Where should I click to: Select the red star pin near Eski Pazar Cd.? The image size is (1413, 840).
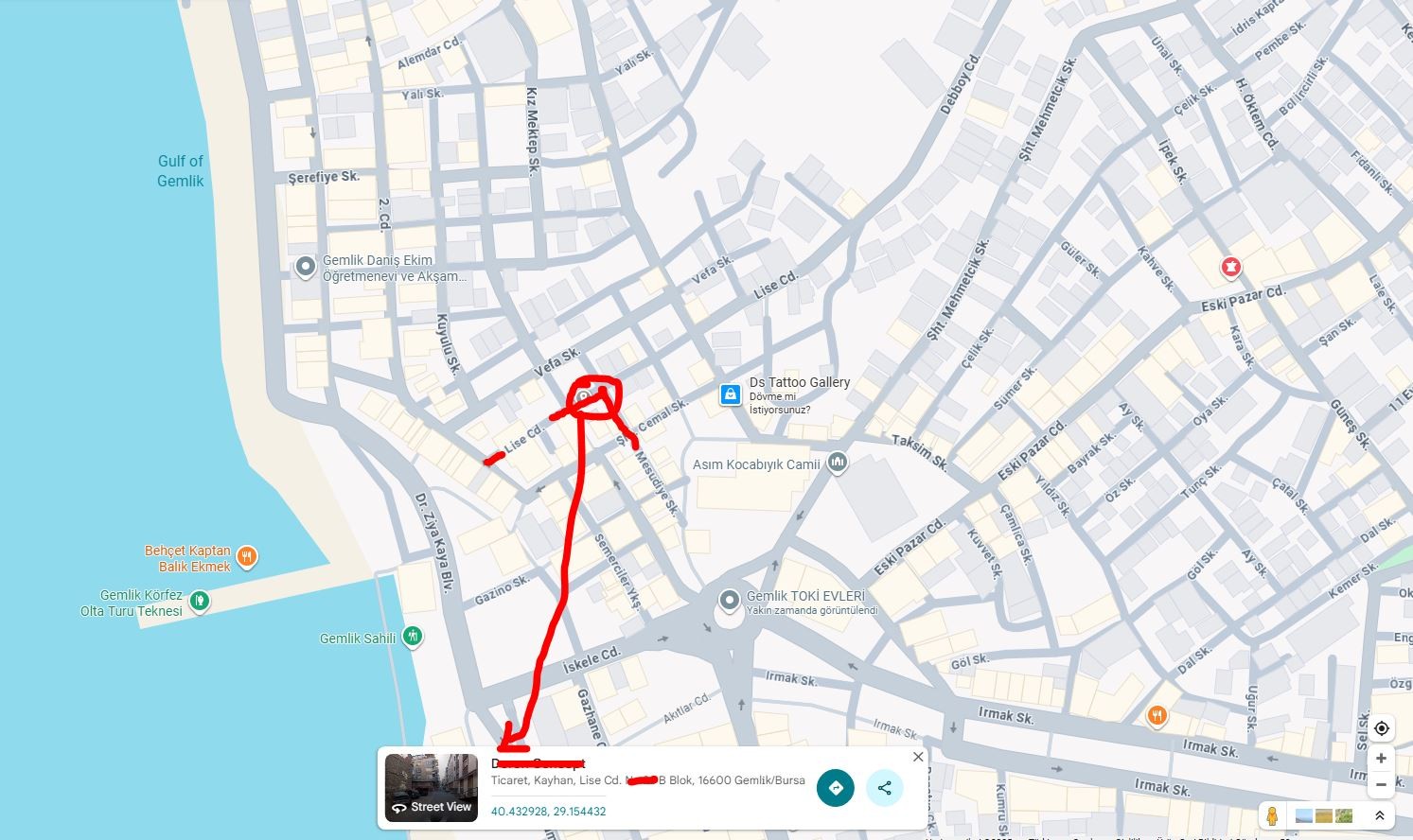(1230, 268)
